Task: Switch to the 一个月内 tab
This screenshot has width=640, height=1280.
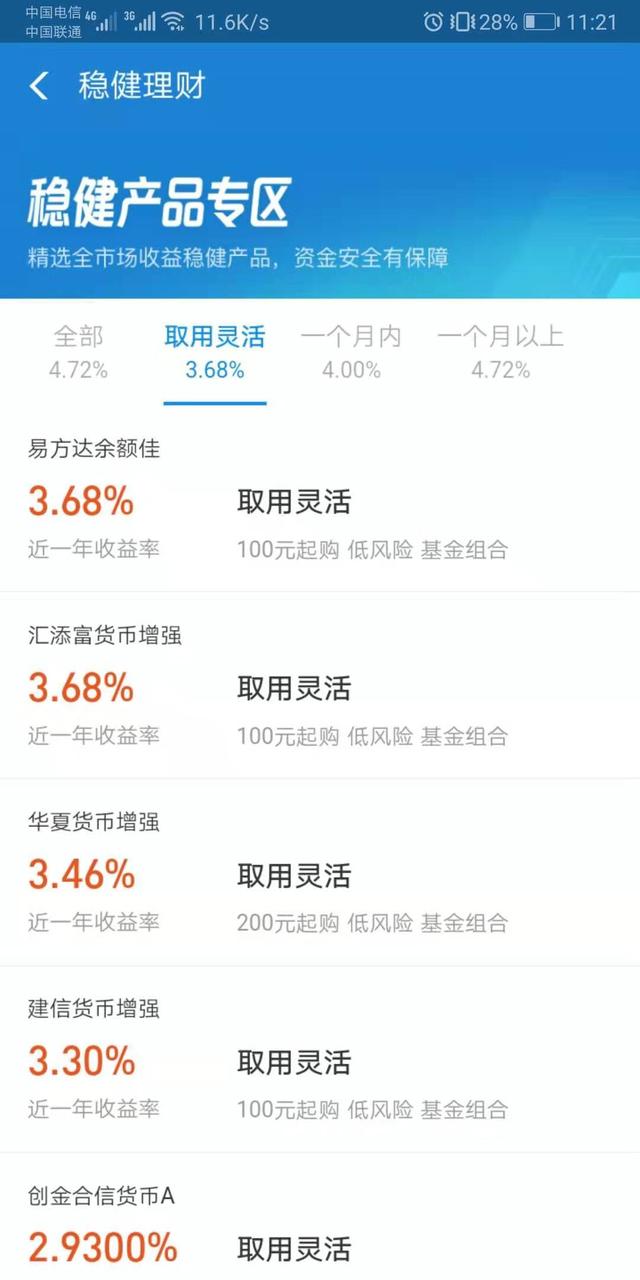Action: click(x=351, y=352)
